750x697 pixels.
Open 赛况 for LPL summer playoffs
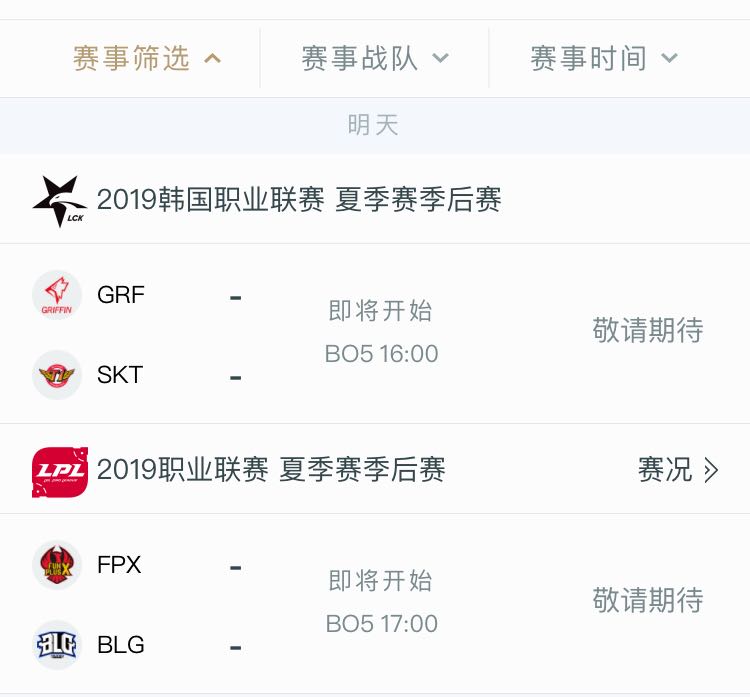(678, 470)
